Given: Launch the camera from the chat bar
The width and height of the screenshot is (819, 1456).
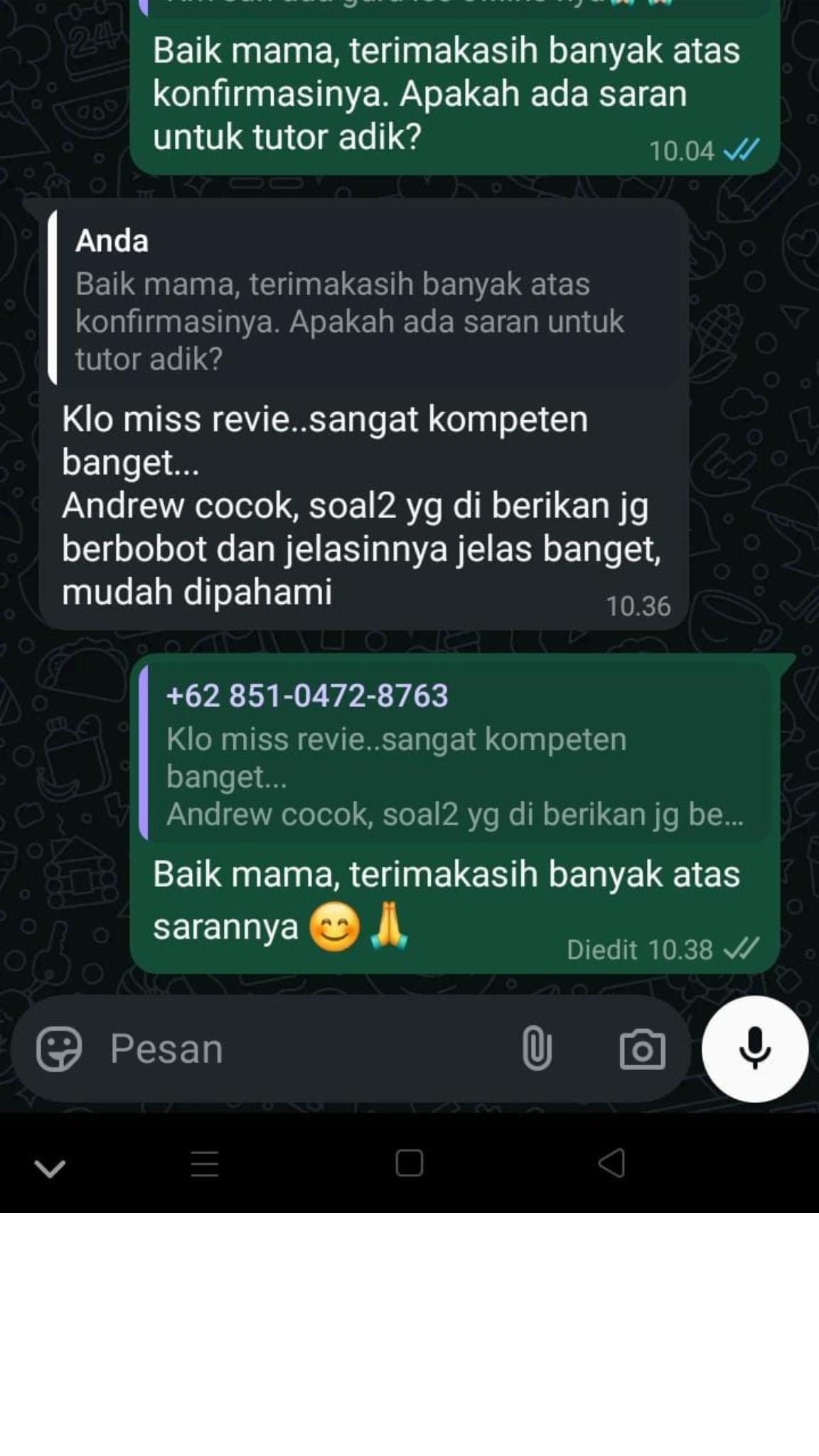Looking at the screenshot, I should (x=642, y=1049).
